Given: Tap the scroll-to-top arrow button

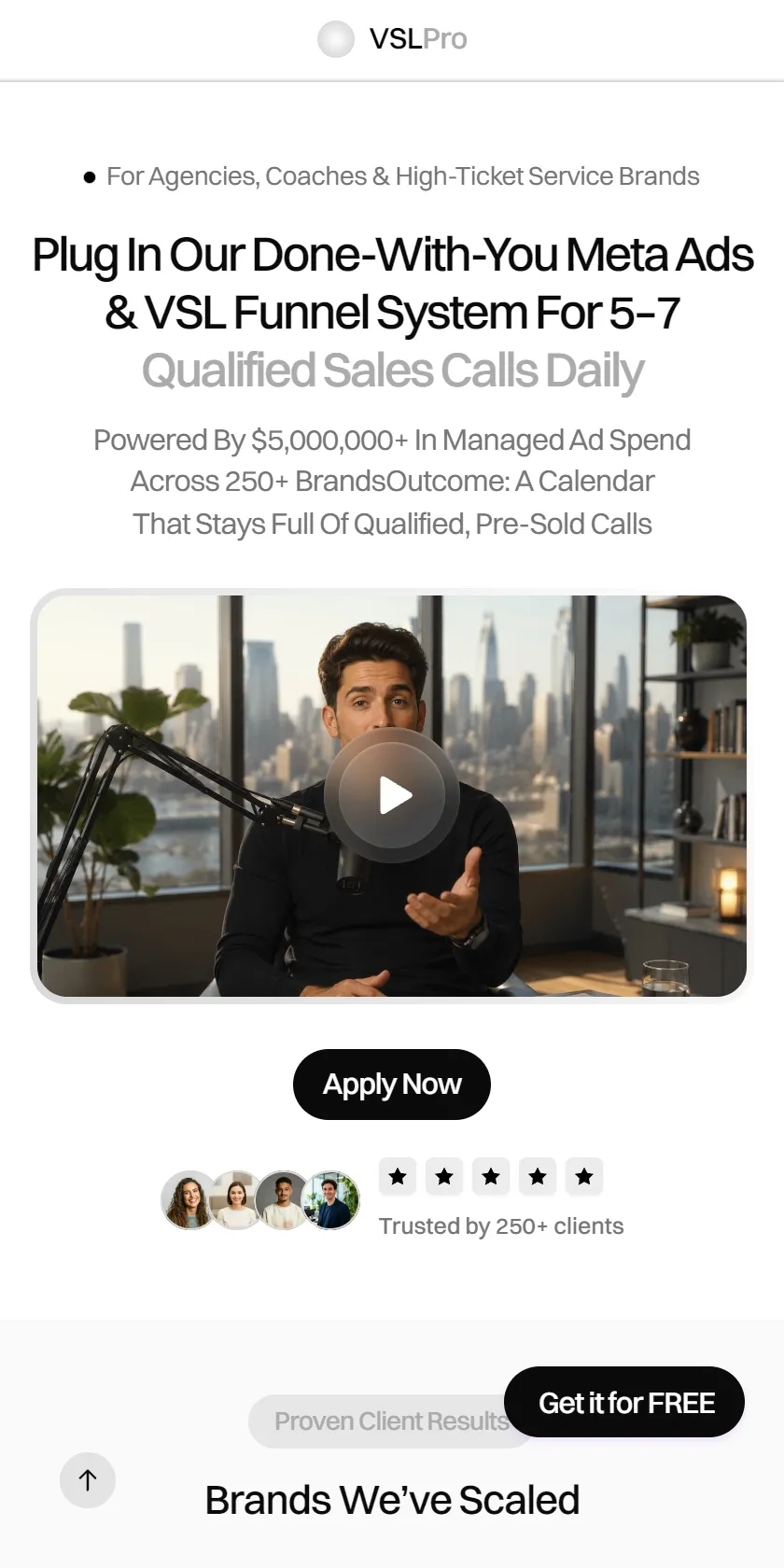Looking at the screenshot, I should 88,1480.
